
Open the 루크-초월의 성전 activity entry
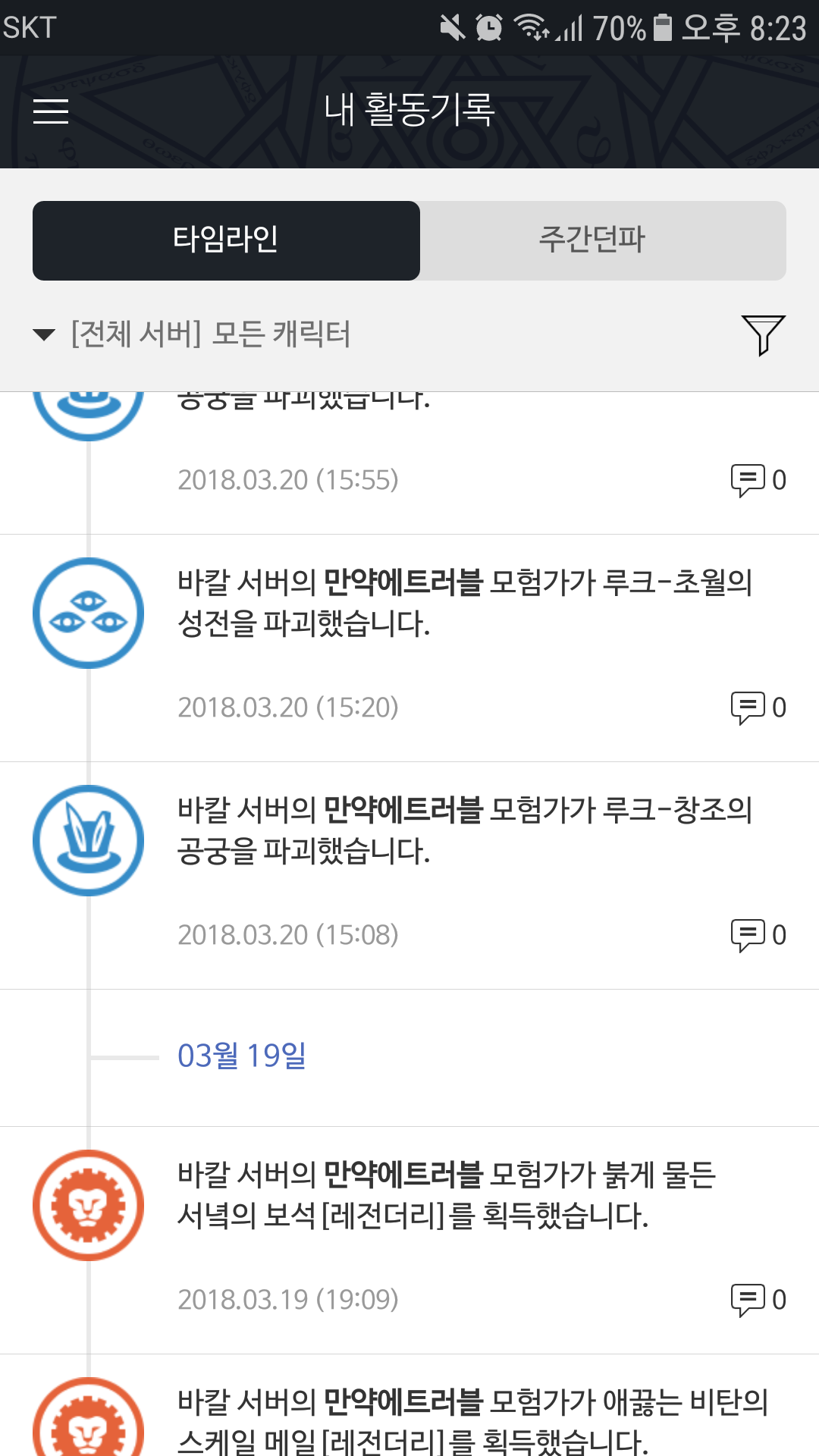click(x=409, y=648)
